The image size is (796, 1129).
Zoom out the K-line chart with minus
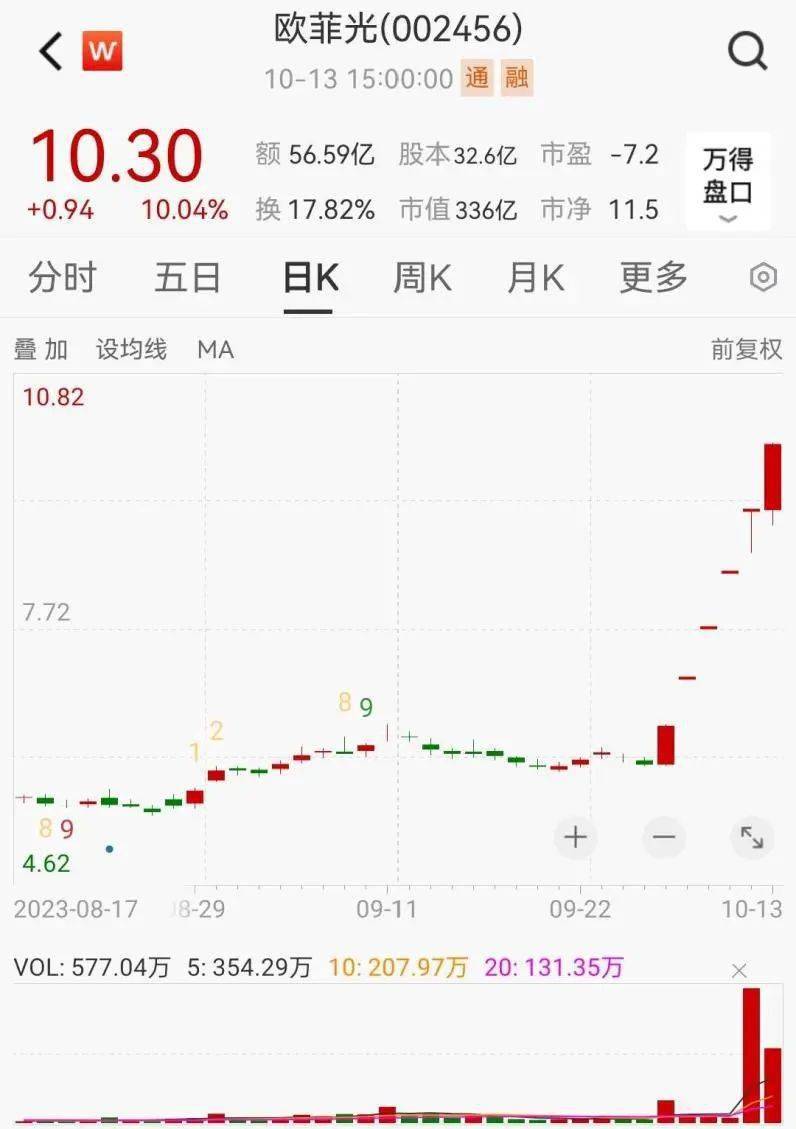pos(664,837)
